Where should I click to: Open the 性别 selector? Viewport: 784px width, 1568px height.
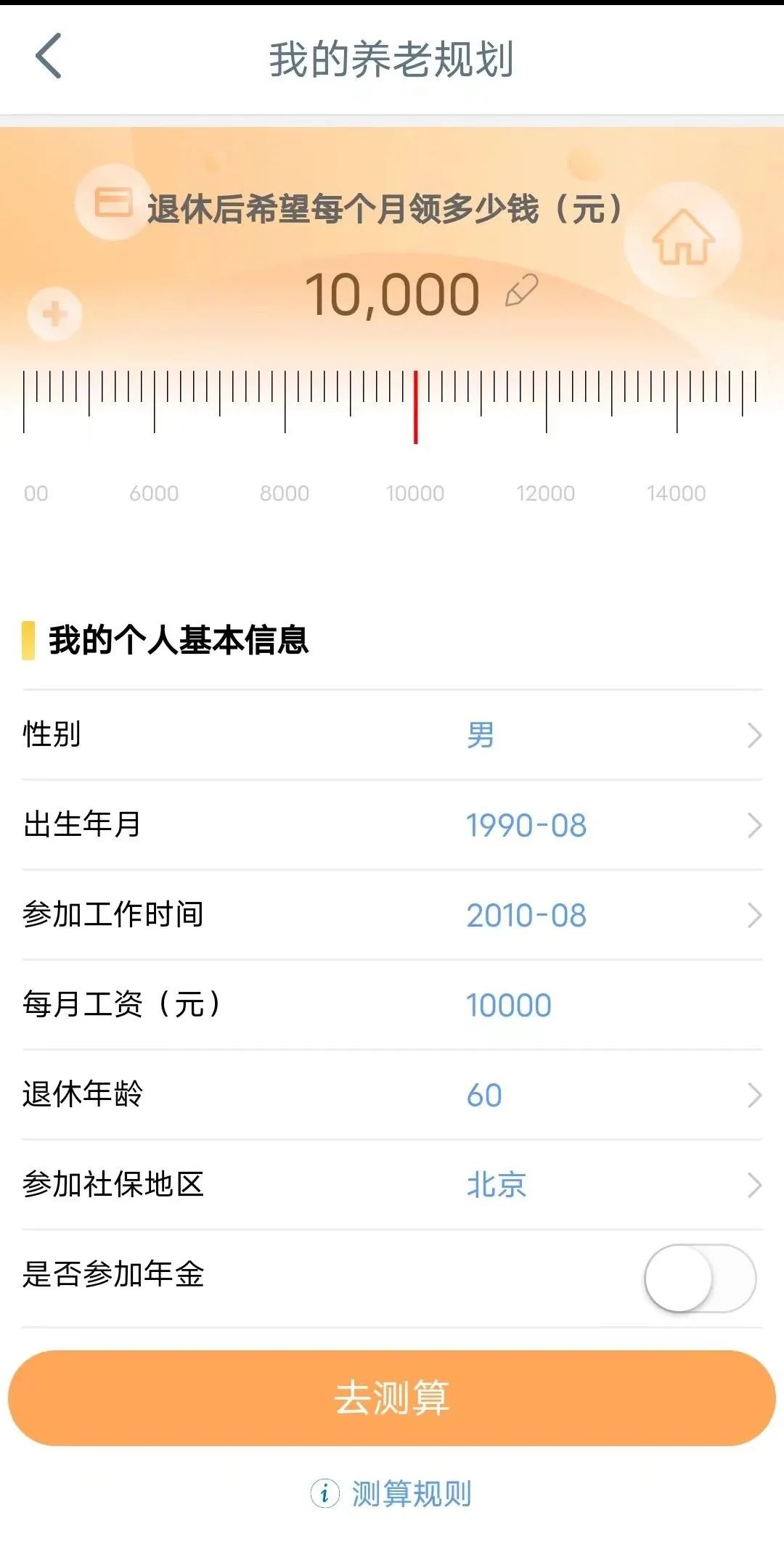pyautogui.click(x=392, y=735)
